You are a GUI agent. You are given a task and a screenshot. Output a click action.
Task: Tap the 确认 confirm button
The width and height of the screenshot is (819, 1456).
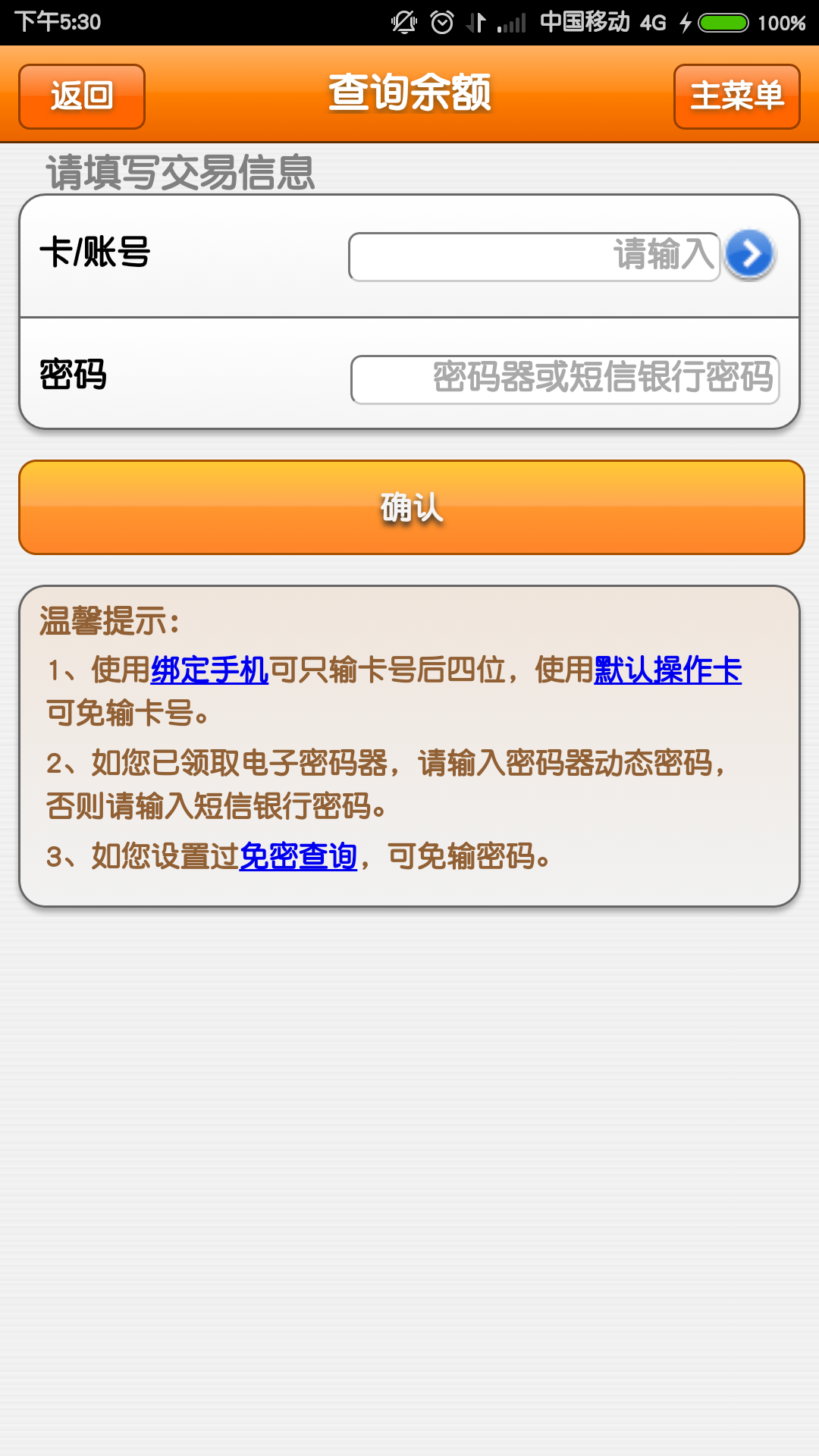411,507
